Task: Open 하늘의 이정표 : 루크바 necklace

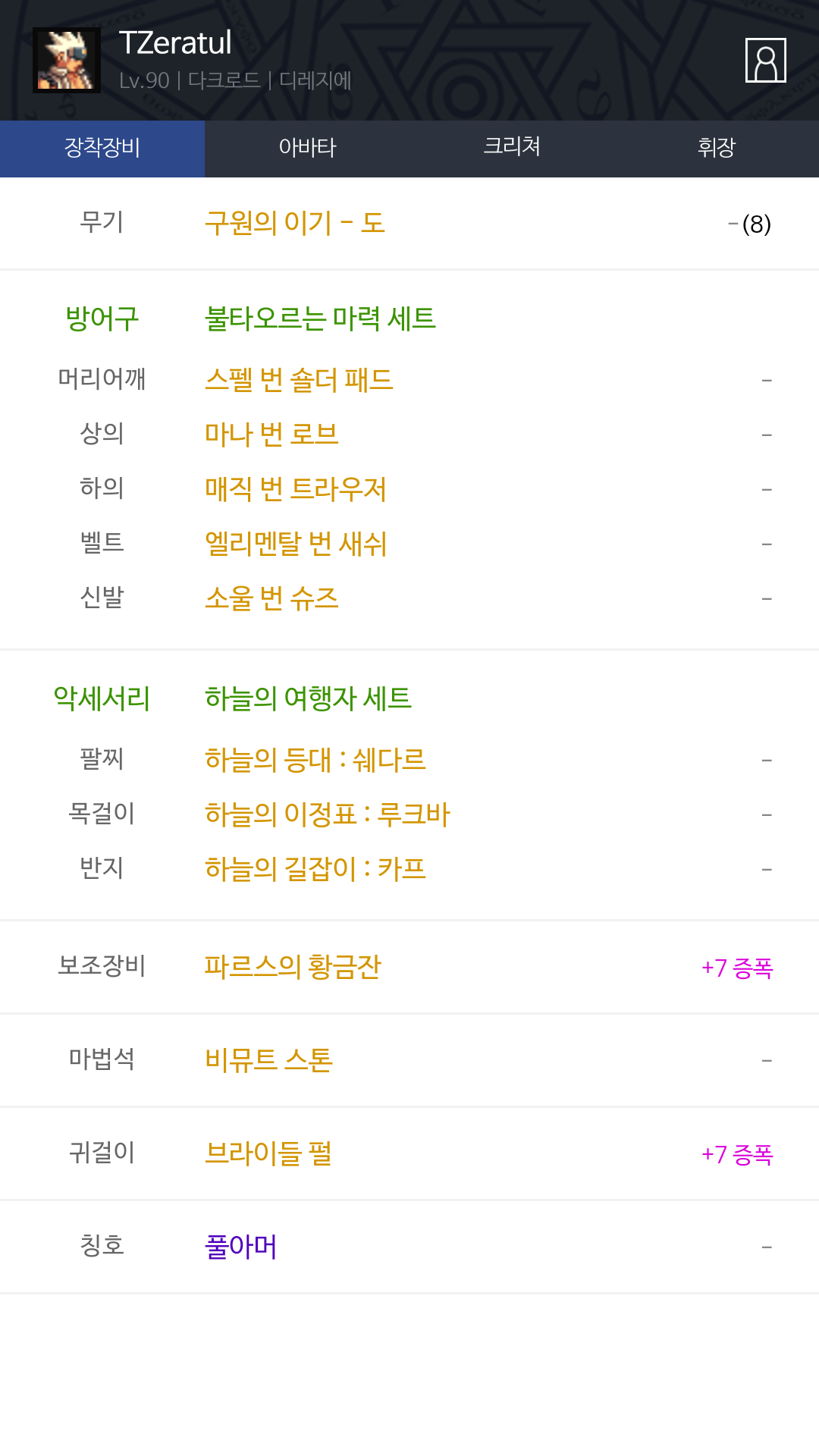Action: pos(328,814)
